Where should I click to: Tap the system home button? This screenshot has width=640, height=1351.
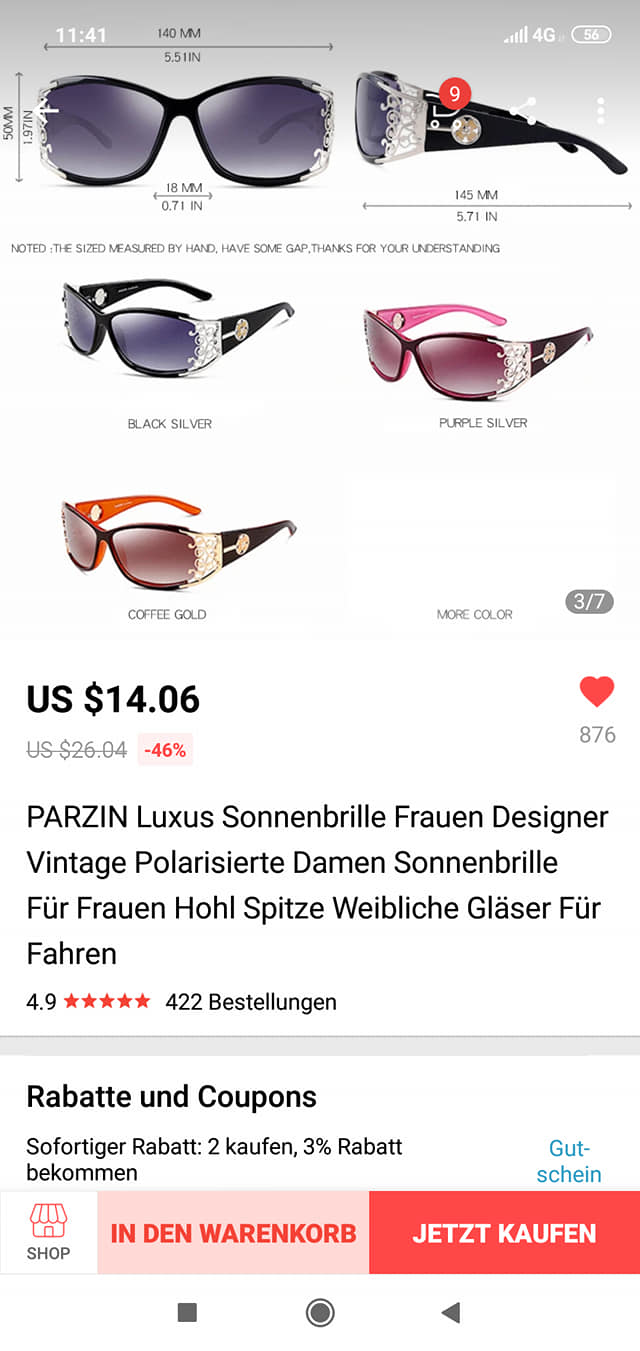pos(320,1313)
